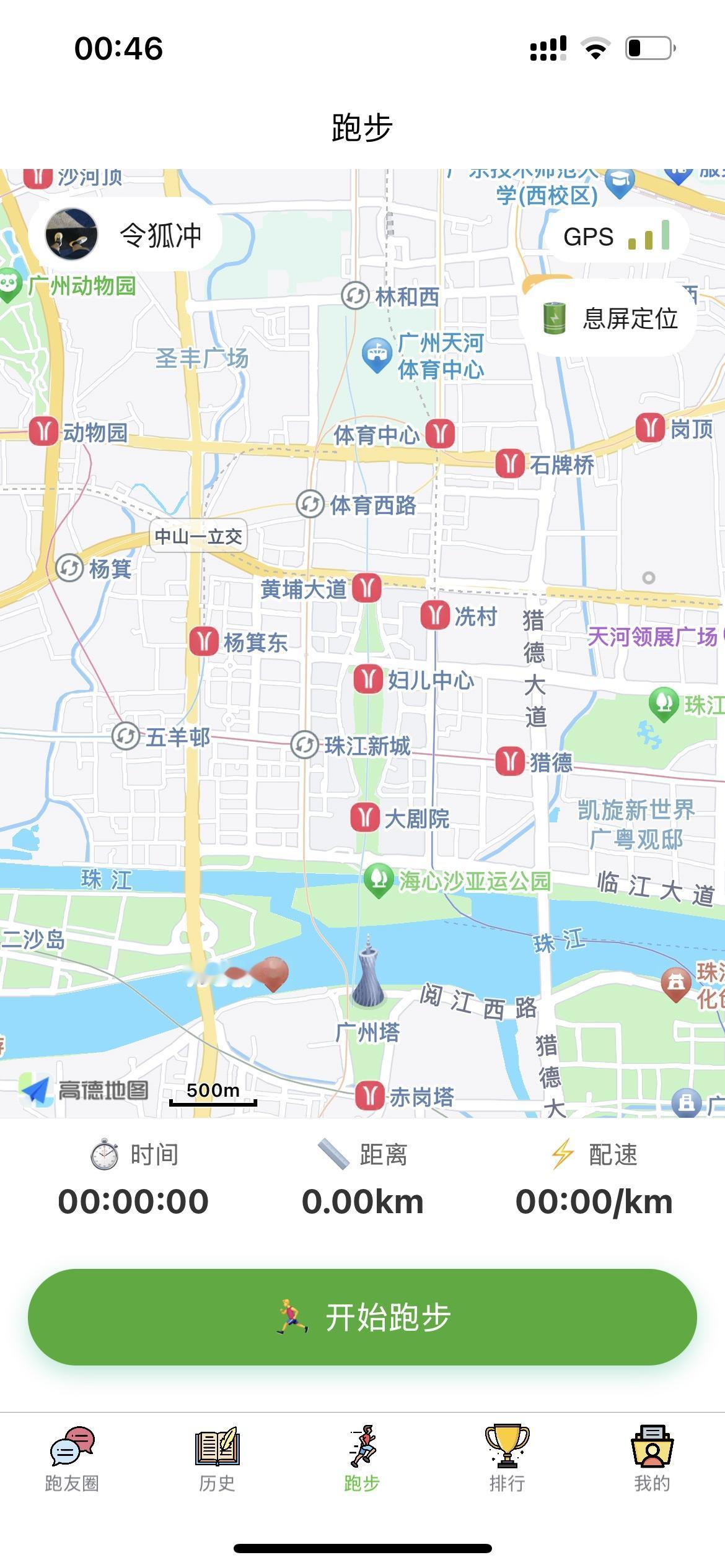
Task: Switch to 历史 tab
Action: [217, 1458]
